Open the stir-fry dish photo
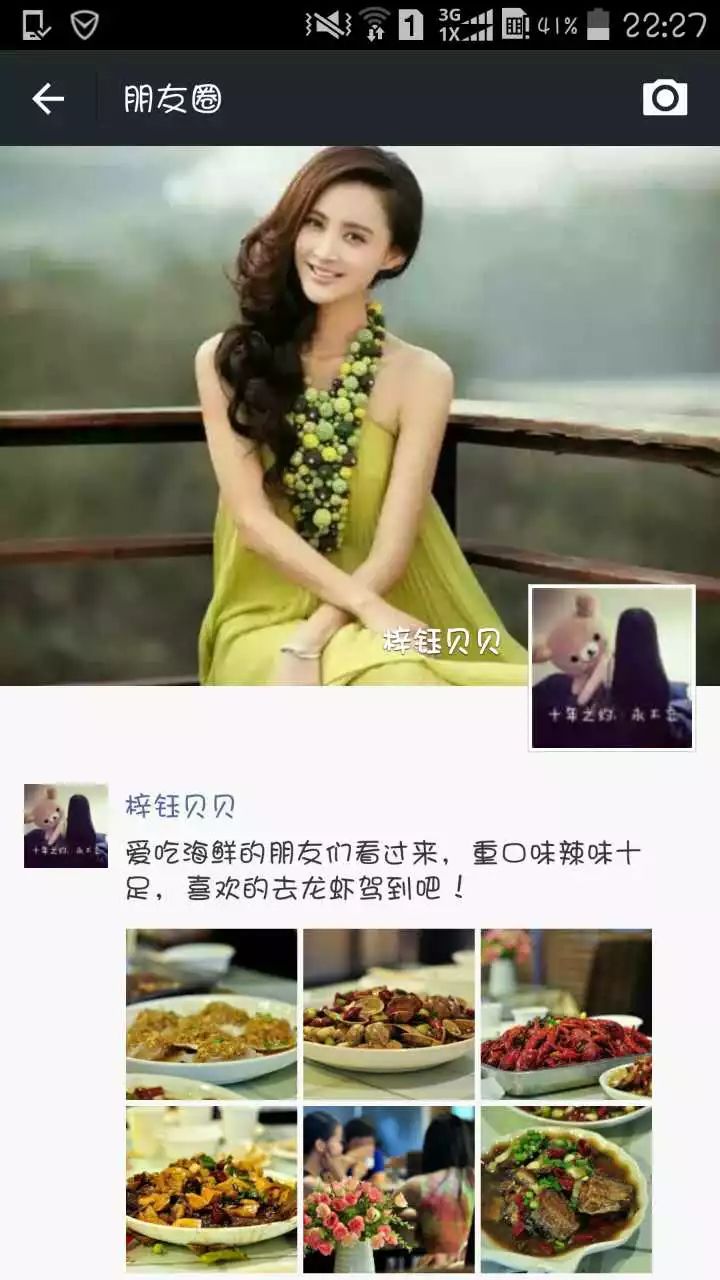The height and width of the screenshot is (1280, 720). [x=212, y=1188]
